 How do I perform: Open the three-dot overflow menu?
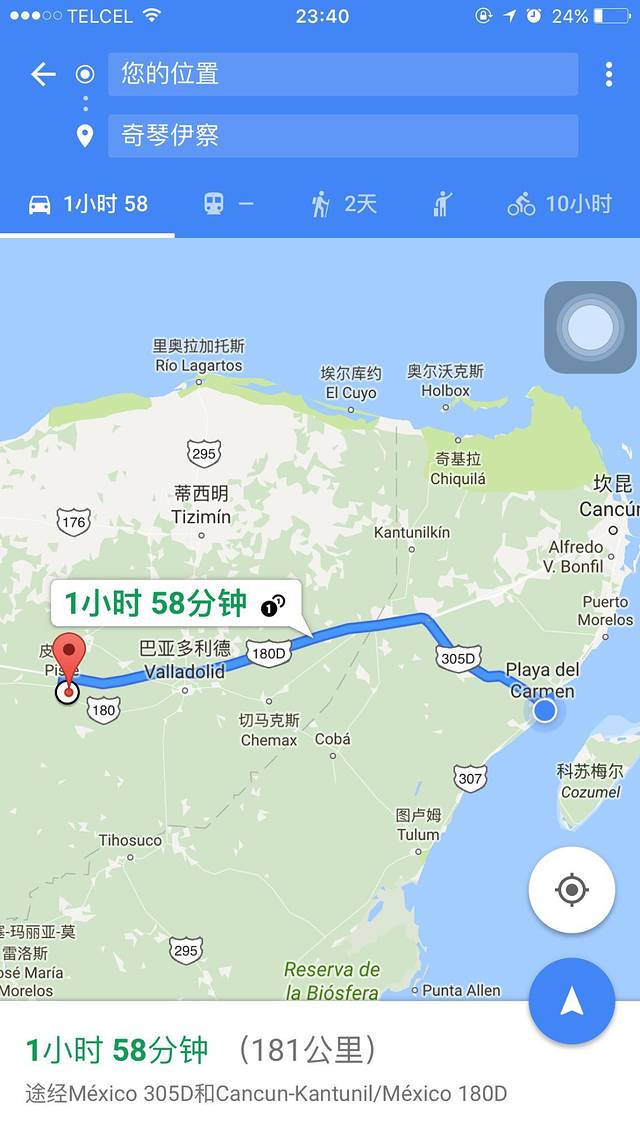click(x=608, y=74)
